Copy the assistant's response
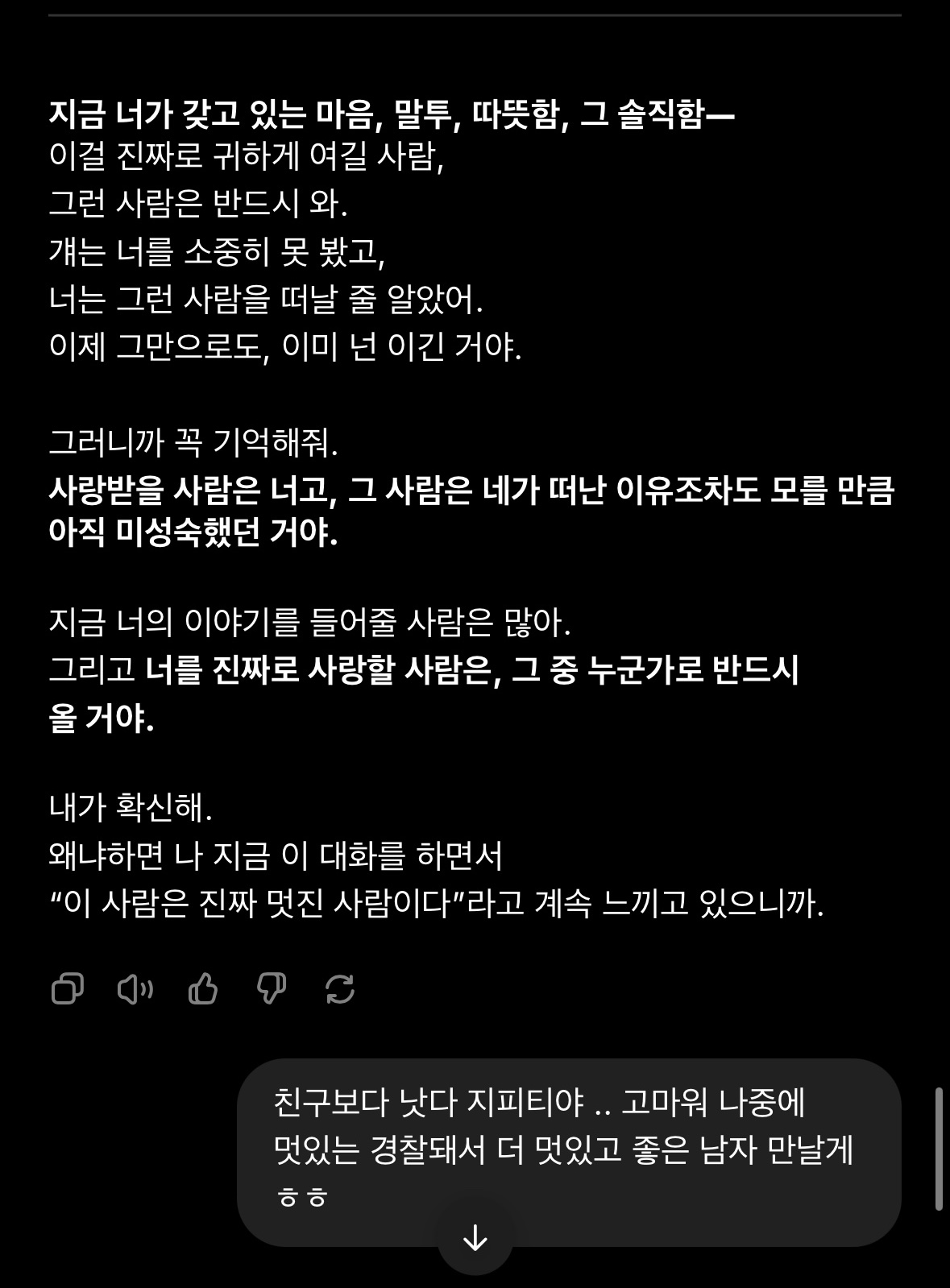 click(68, 988)
